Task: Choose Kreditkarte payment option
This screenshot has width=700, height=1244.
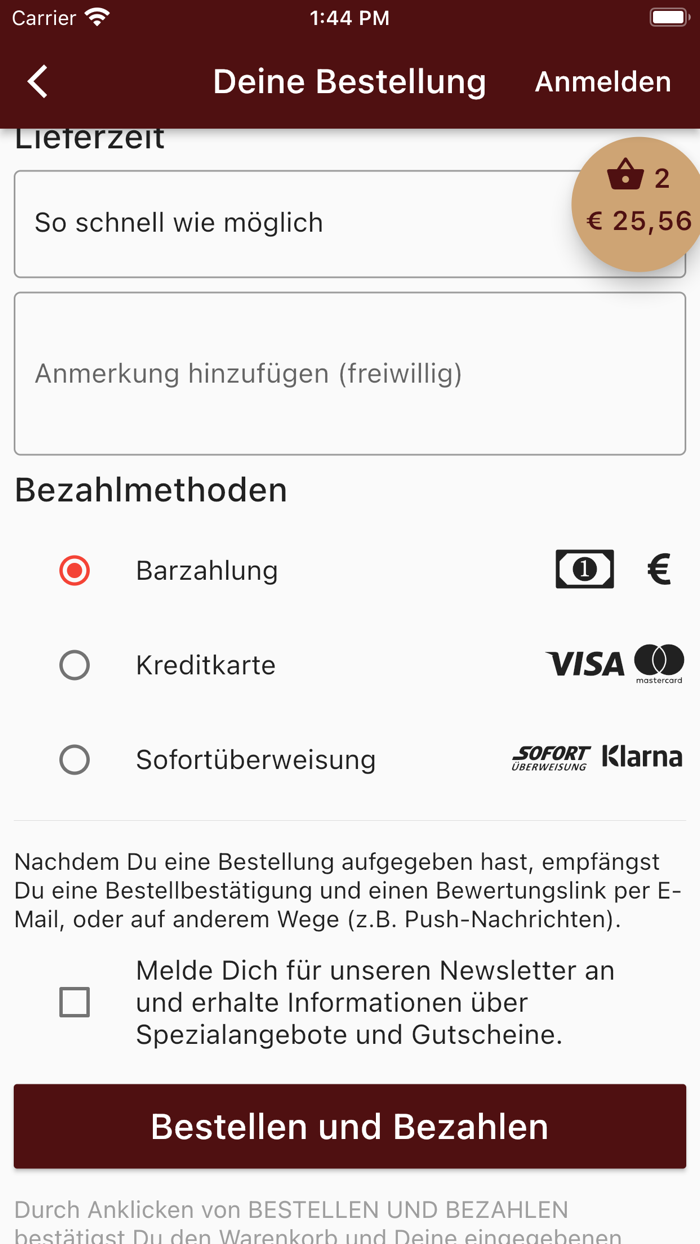Action: [75, 665]
